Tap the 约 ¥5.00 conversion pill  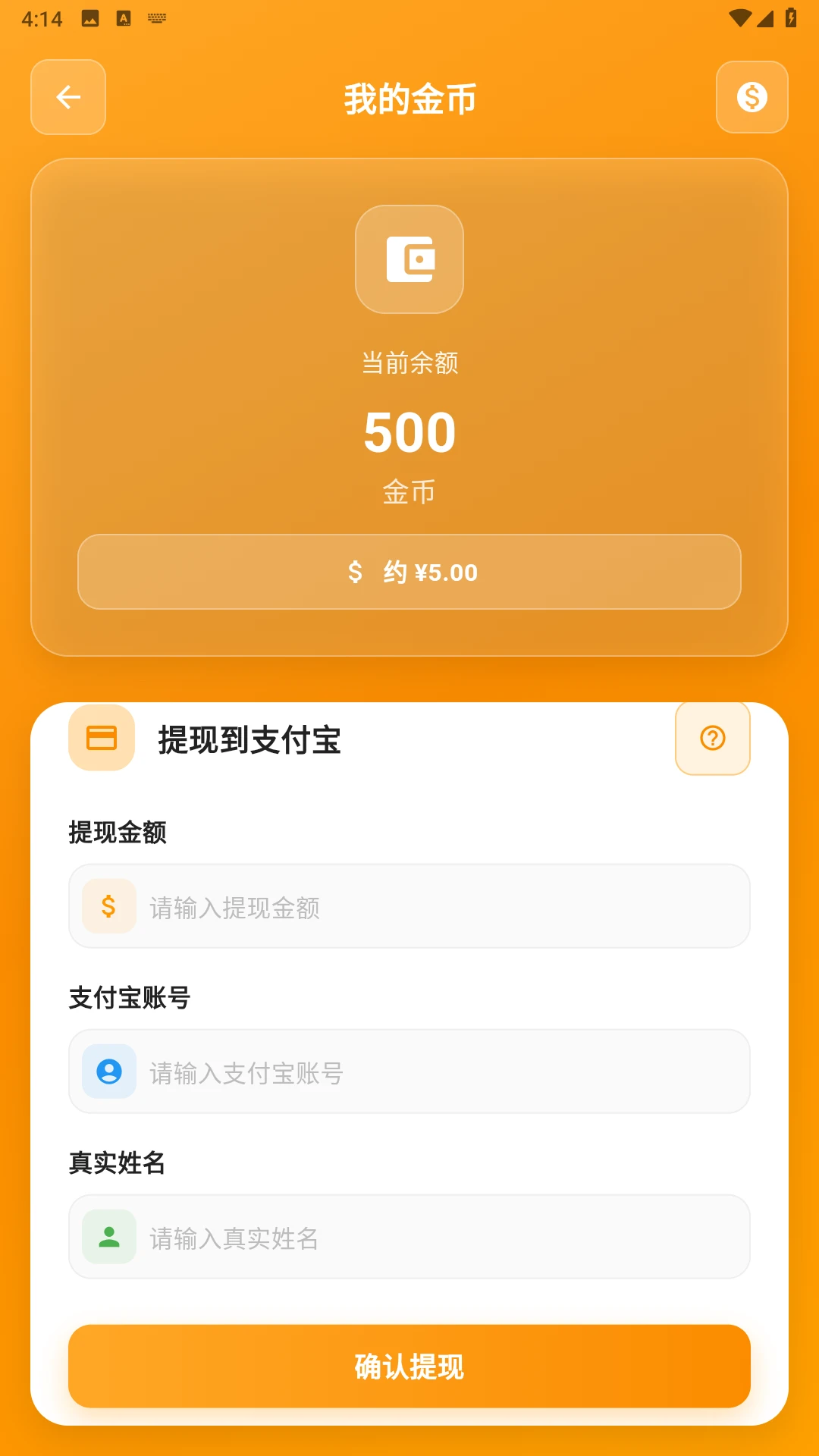(409, 573)
